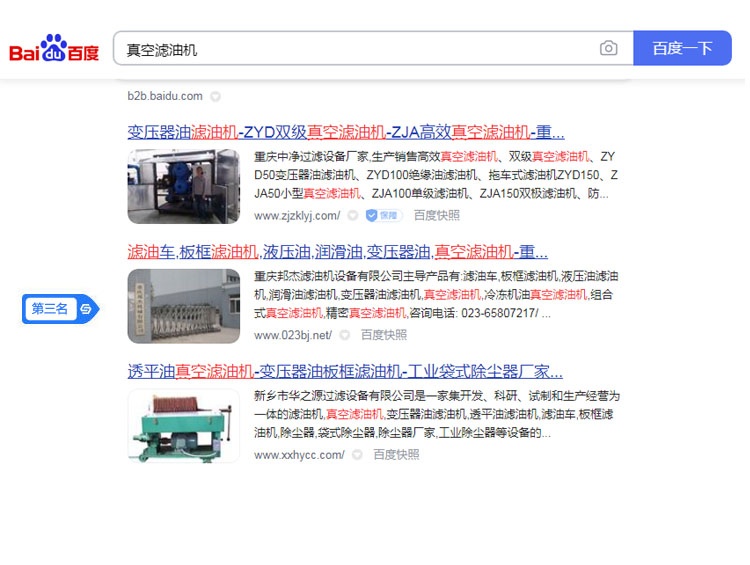Open camera image search
Image resolution: width=750 pixels, height=565 pixels.
click(x=608, y=49)
